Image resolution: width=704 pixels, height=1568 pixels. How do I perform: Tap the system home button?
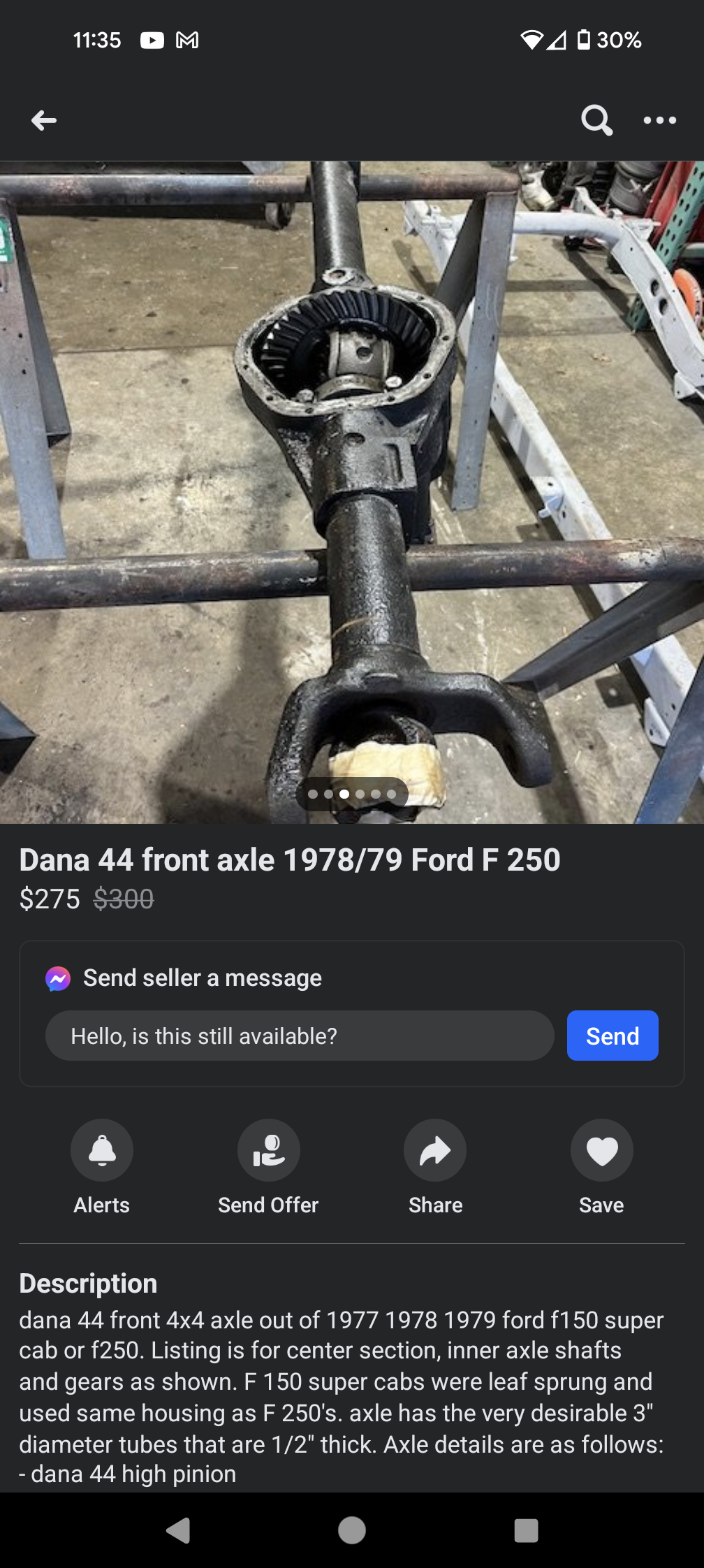pos(352,1530)
